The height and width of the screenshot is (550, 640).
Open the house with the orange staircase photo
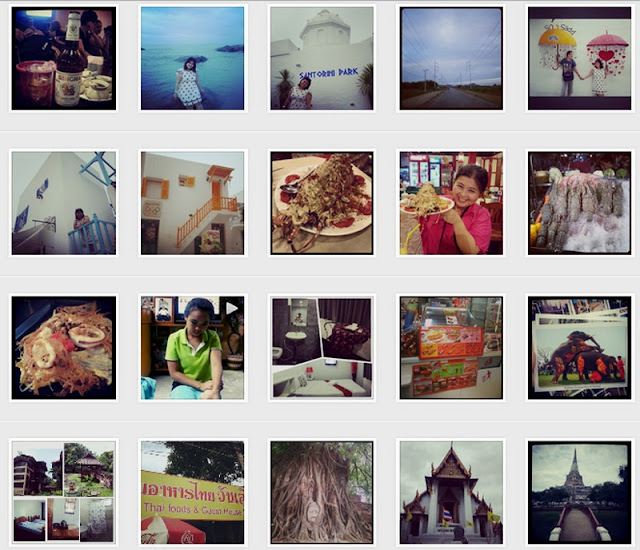coord(192,203)
